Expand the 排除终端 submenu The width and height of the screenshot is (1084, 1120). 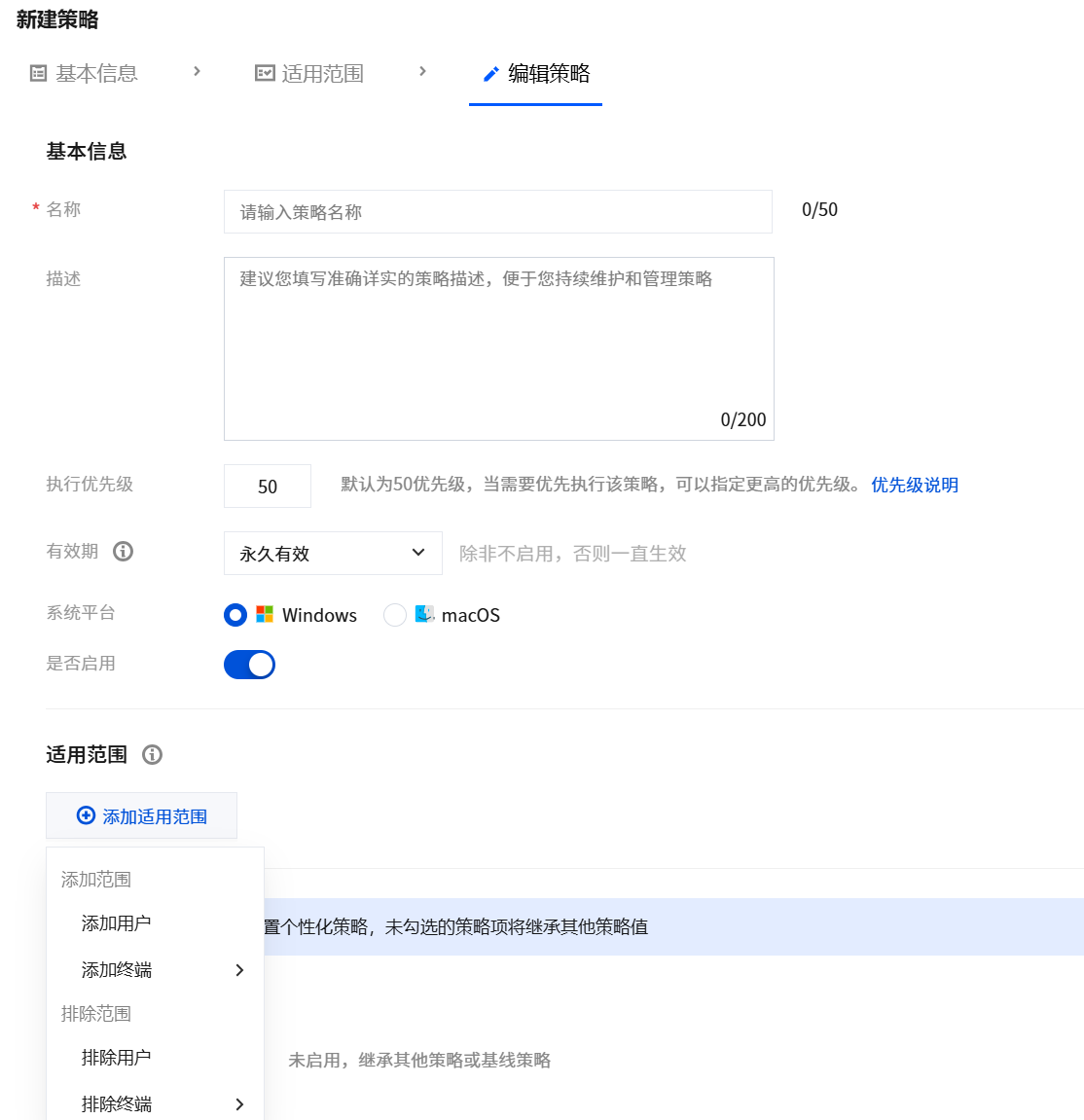(x=156, y=1104)
